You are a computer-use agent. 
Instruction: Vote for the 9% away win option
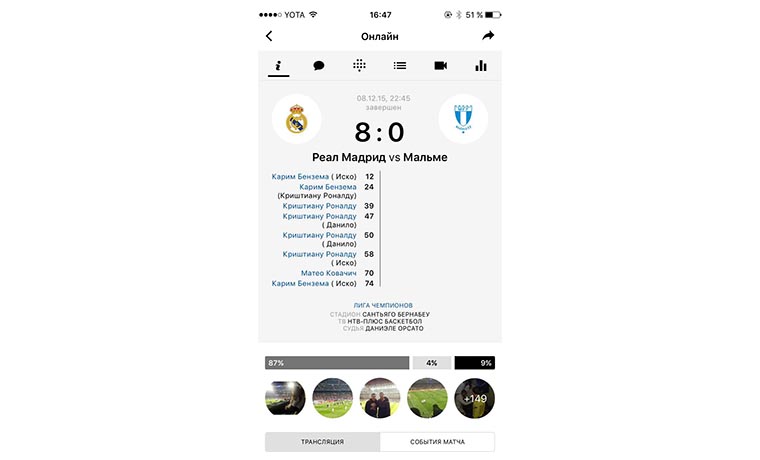[x=474, y=363]
